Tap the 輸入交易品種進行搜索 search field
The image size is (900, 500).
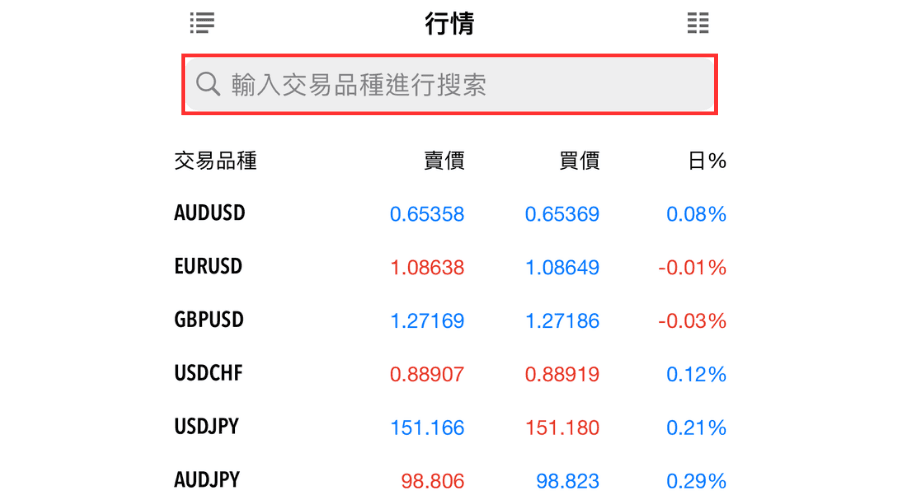(449, 84)
